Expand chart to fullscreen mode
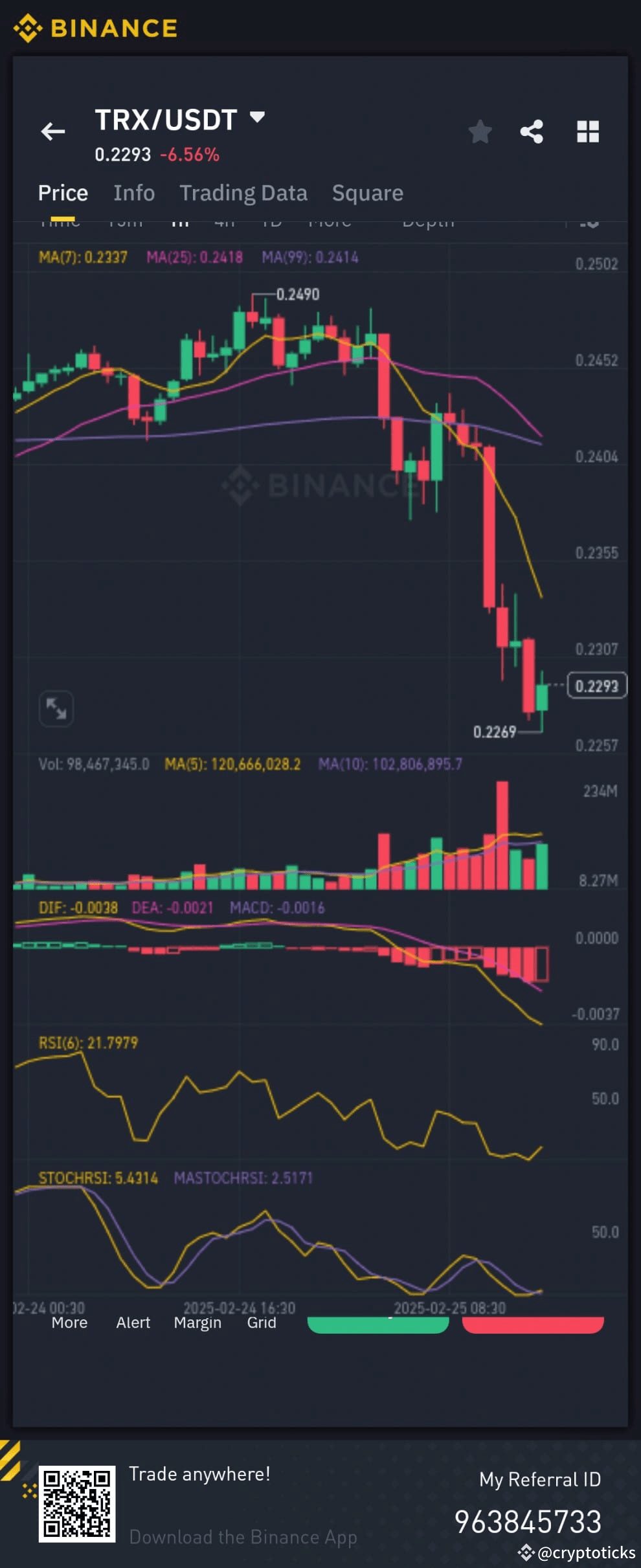The image size is (641, 1568). pos(56,708)
